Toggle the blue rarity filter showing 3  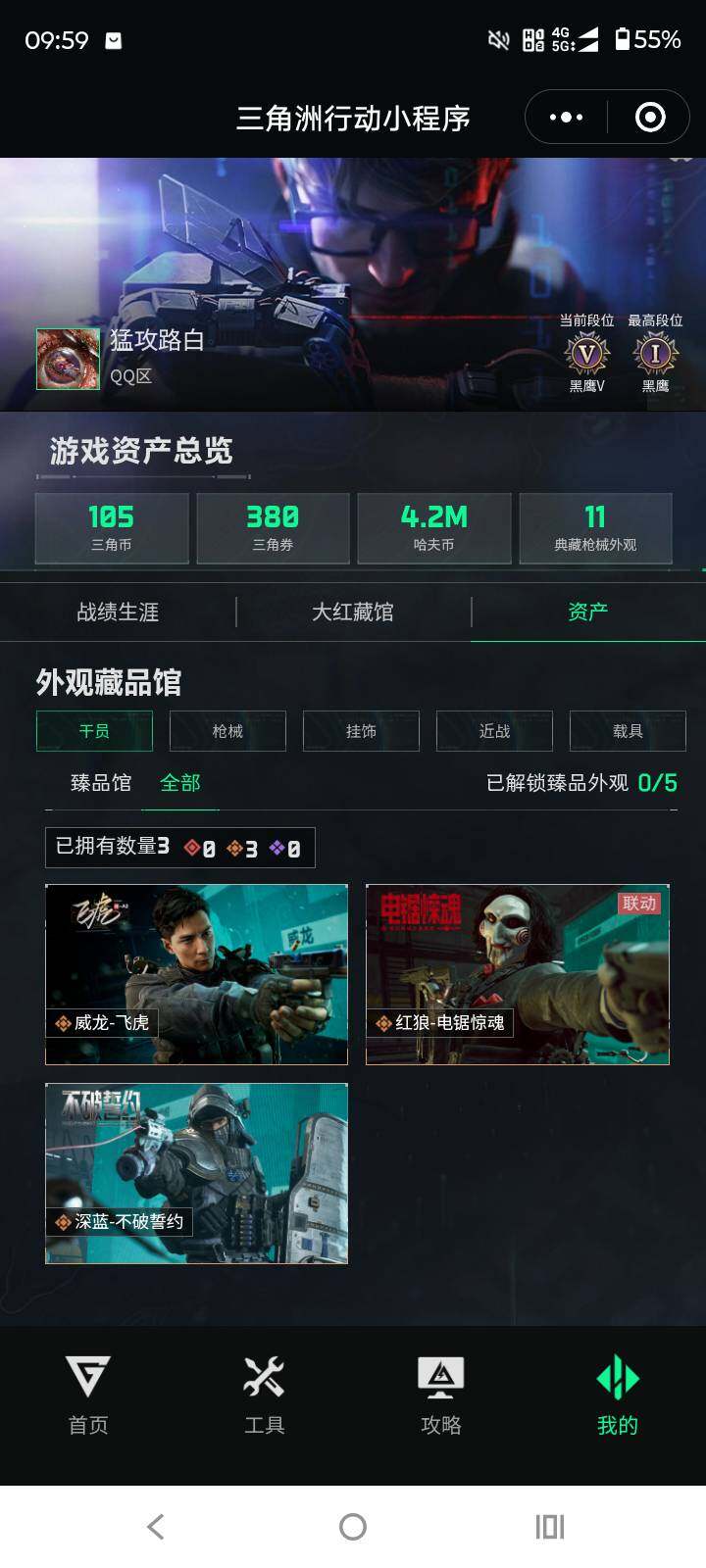(238, 849)
